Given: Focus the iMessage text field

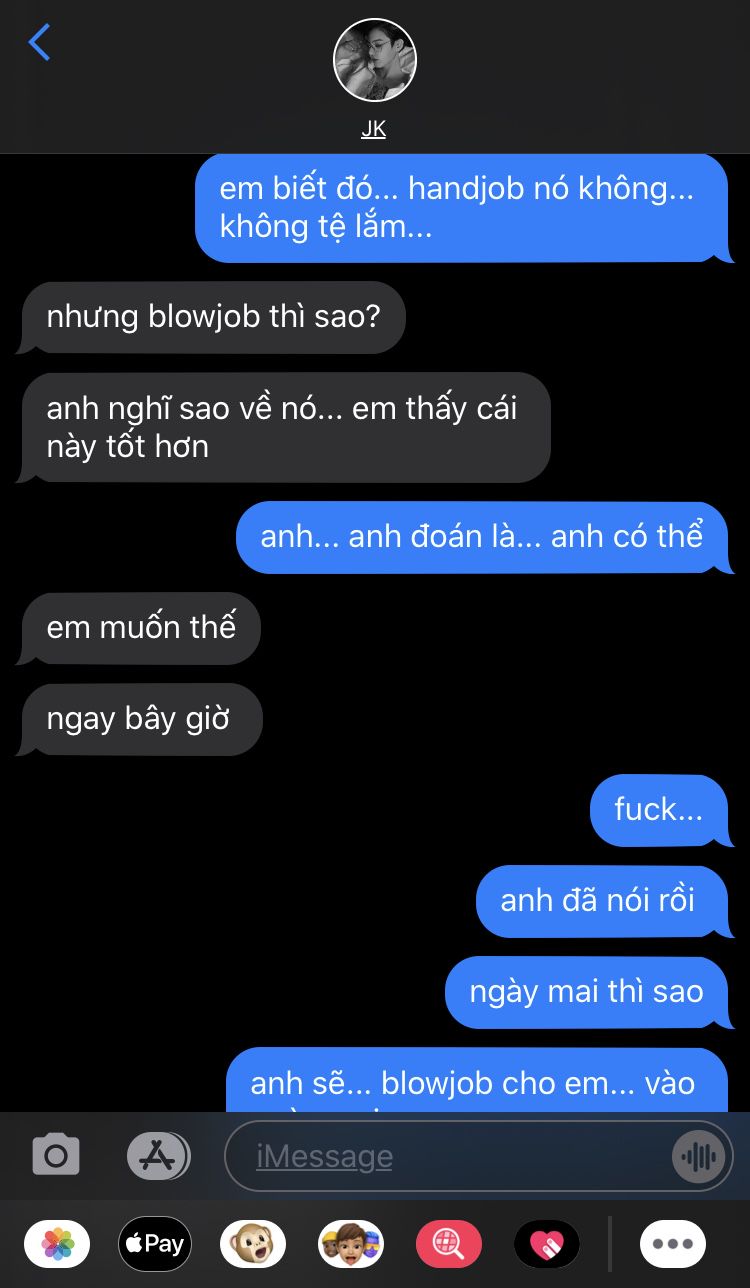Looking at the screenshot, I should click(448, 1157).
